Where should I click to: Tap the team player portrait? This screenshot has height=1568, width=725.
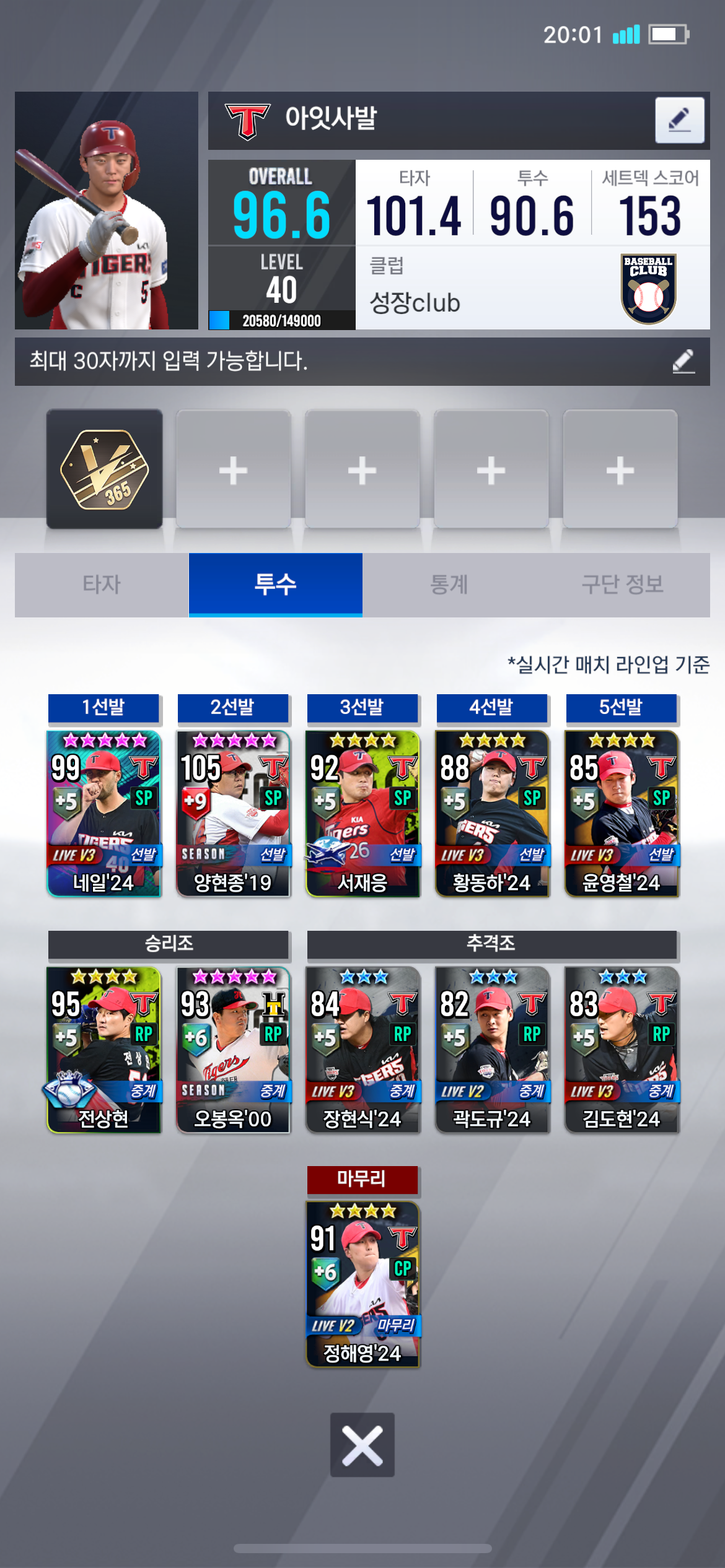click(x=107, y=211)
